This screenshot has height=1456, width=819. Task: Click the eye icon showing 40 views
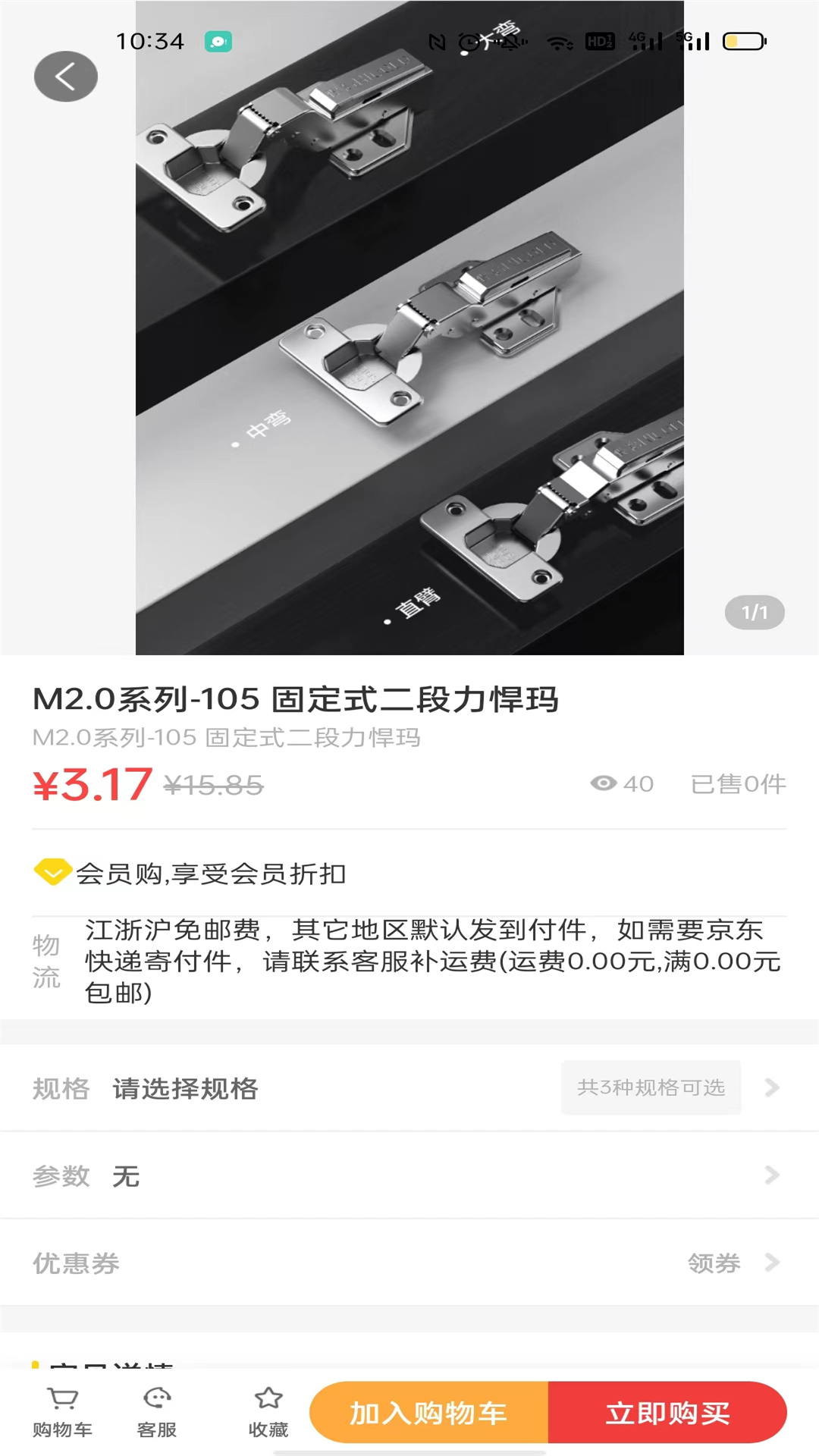tap(603, 785)
